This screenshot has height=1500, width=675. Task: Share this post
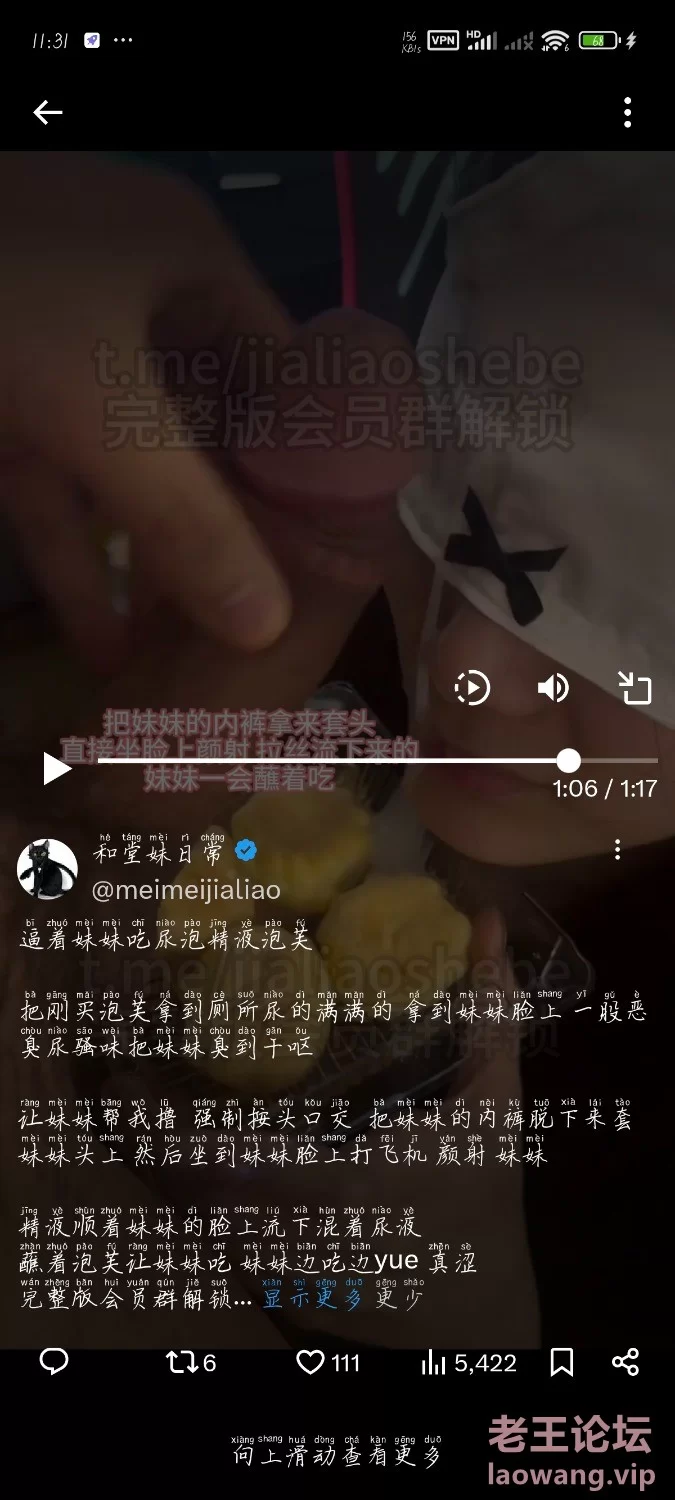[x=625, y=1362]
